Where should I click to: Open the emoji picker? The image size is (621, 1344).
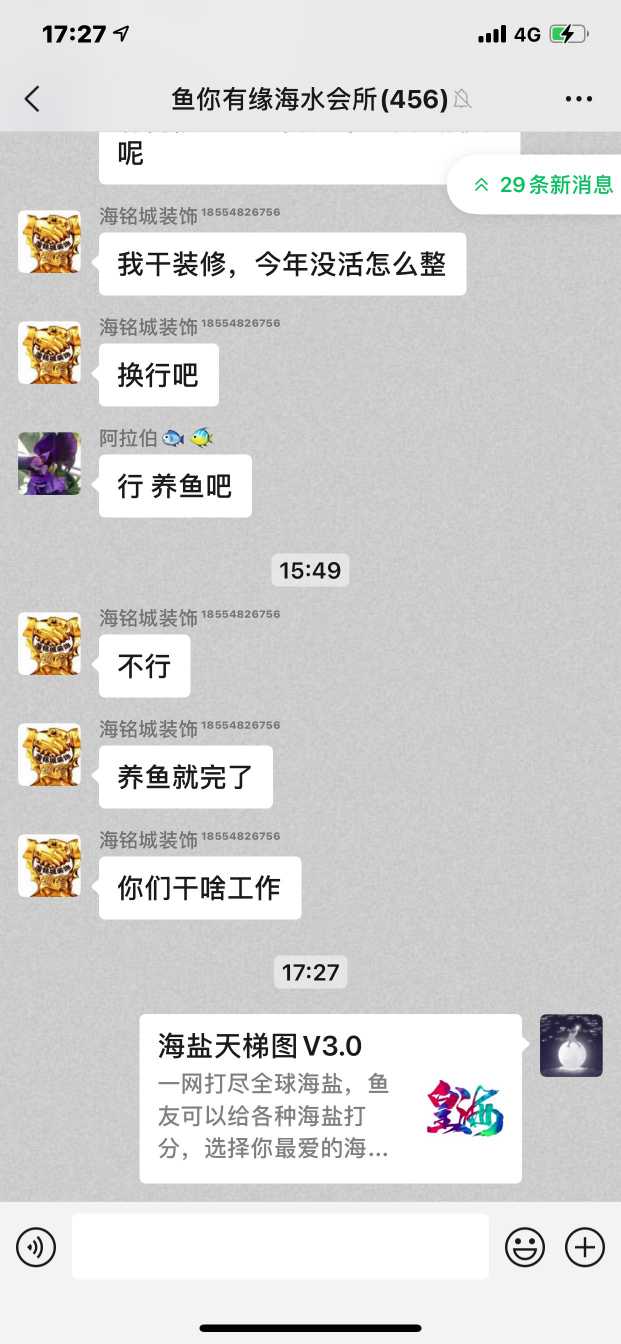coord(524,1247)
